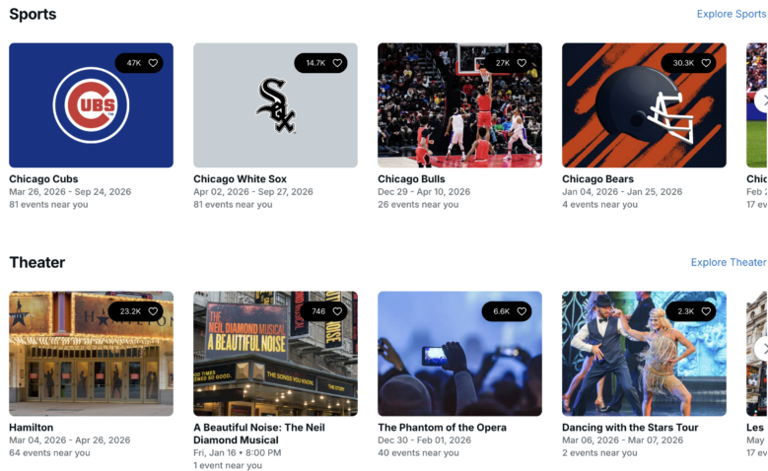Image resolution: width=768 pixels, height=471 pixels.
Task: Show next sports cards with arrow
Action: click(763, 100)
